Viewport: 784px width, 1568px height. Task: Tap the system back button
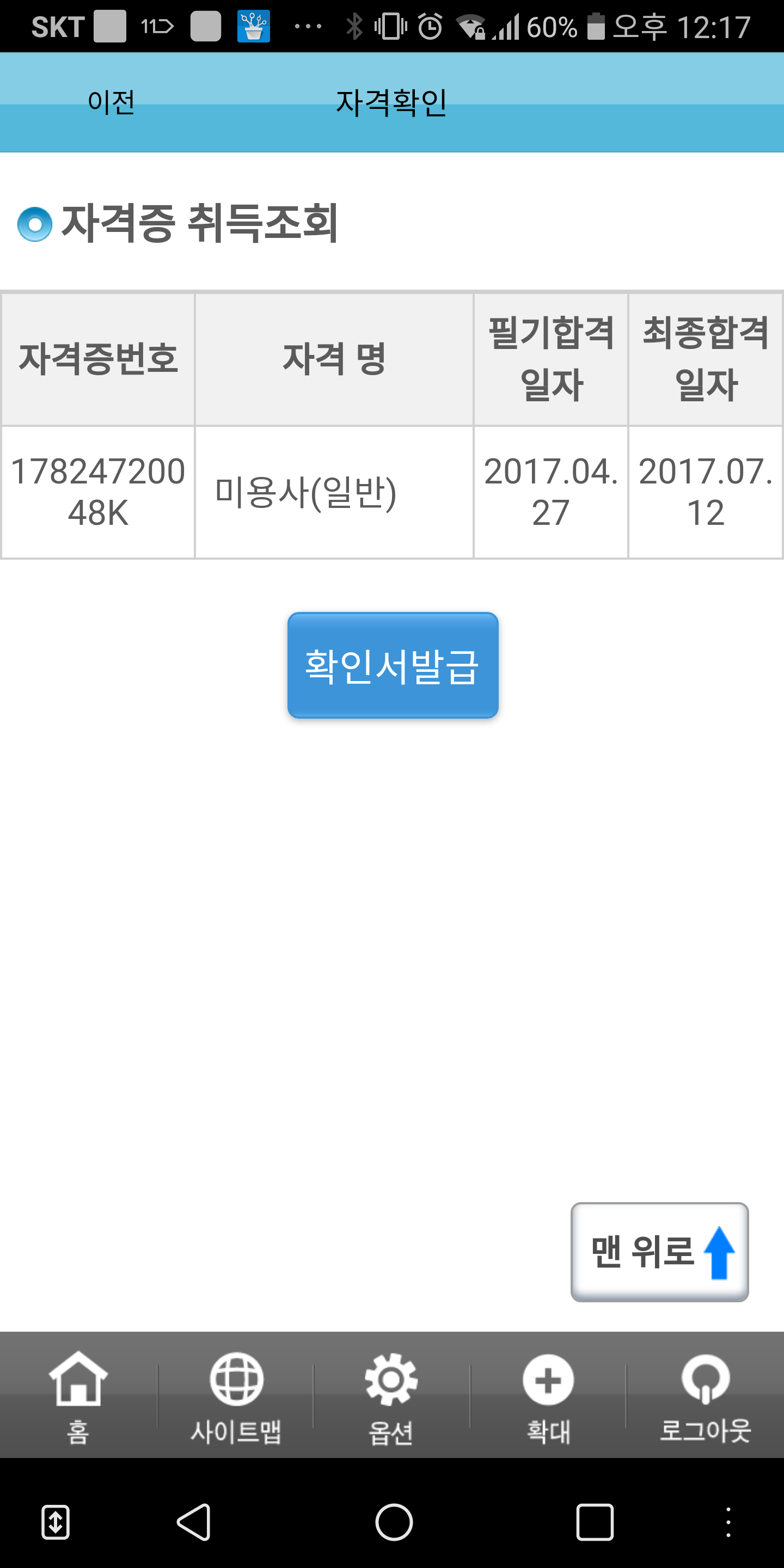(x=194, y=1522)
